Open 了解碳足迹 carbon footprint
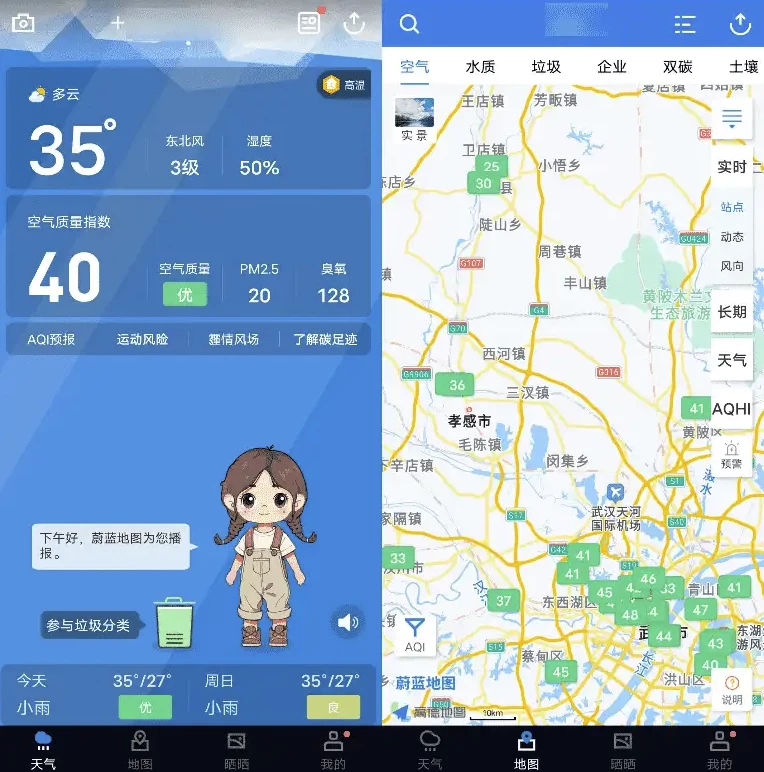 [325, 339]
